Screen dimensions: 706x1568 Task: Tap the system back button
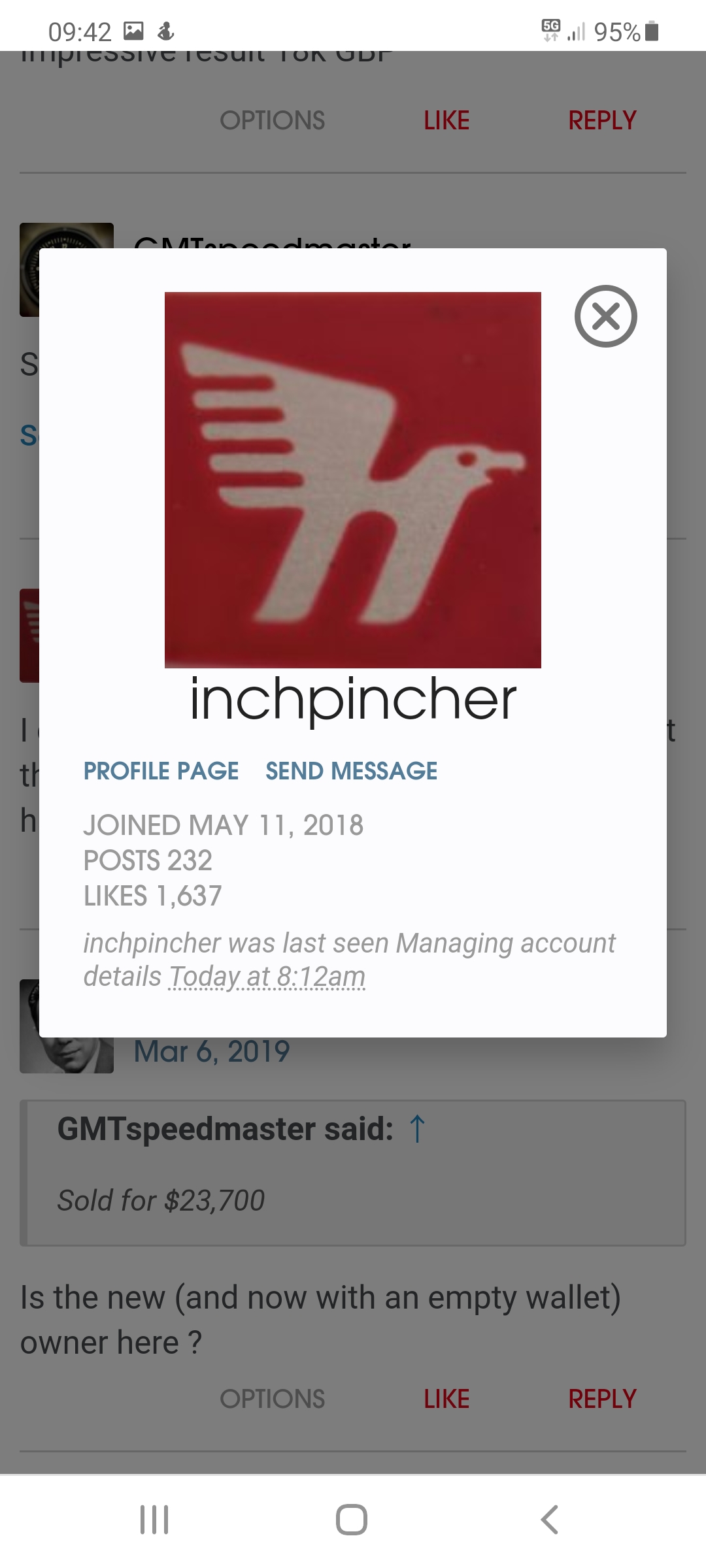[550, 1520]
